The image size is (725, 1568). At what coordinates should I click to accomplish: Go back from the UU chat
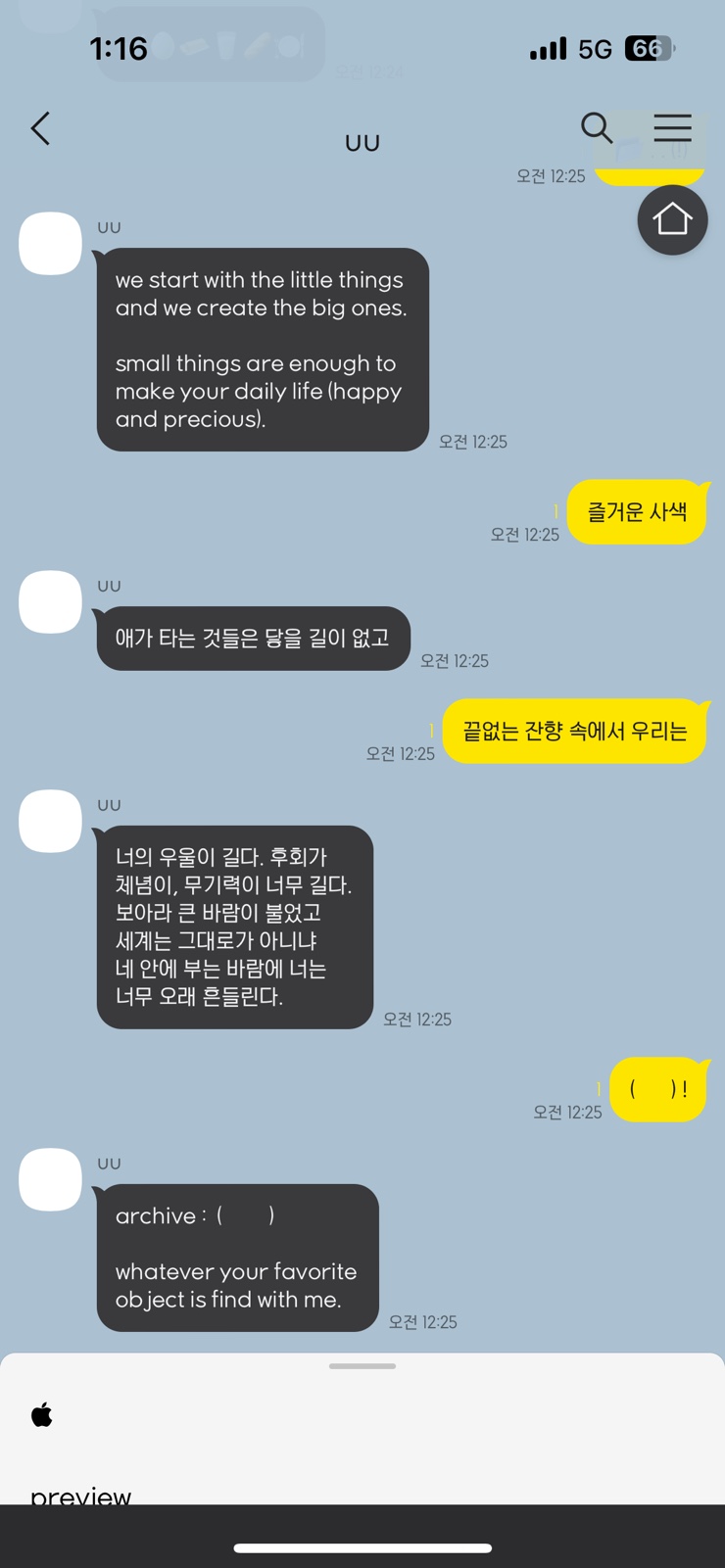pos(40,128)
